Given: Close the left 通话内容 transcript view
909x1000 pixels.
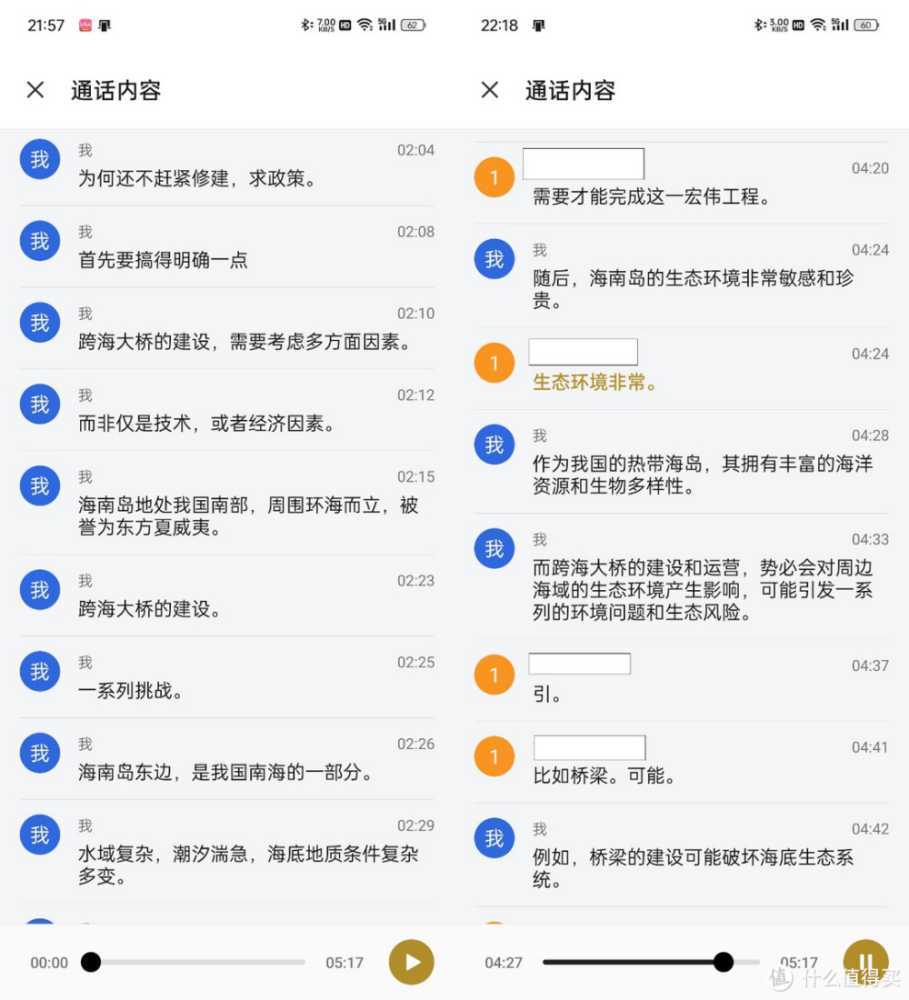Looking at the screenshot, I should pos(35,90).
